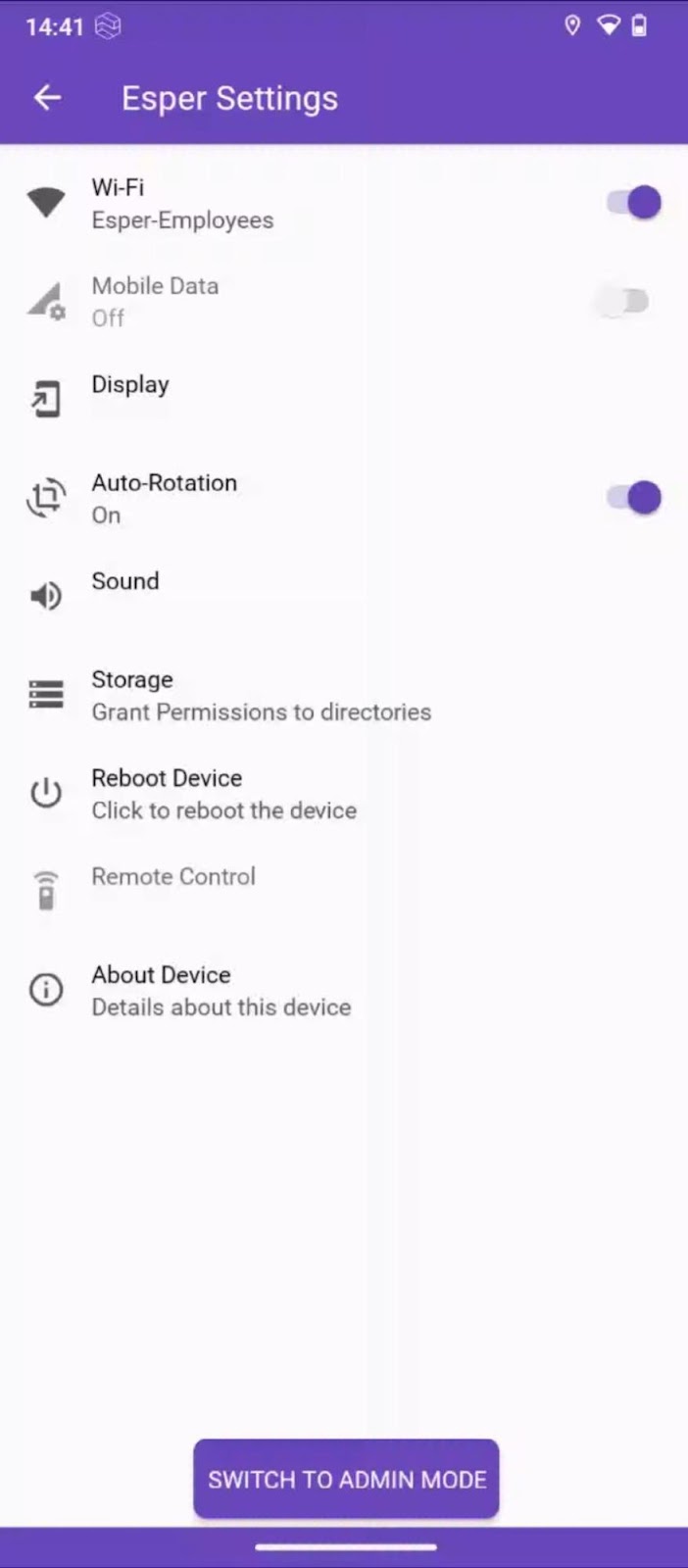Disable the Auto-Rotation switch
The width and height of the screenshot is (688, 1568).
point(634,498)
